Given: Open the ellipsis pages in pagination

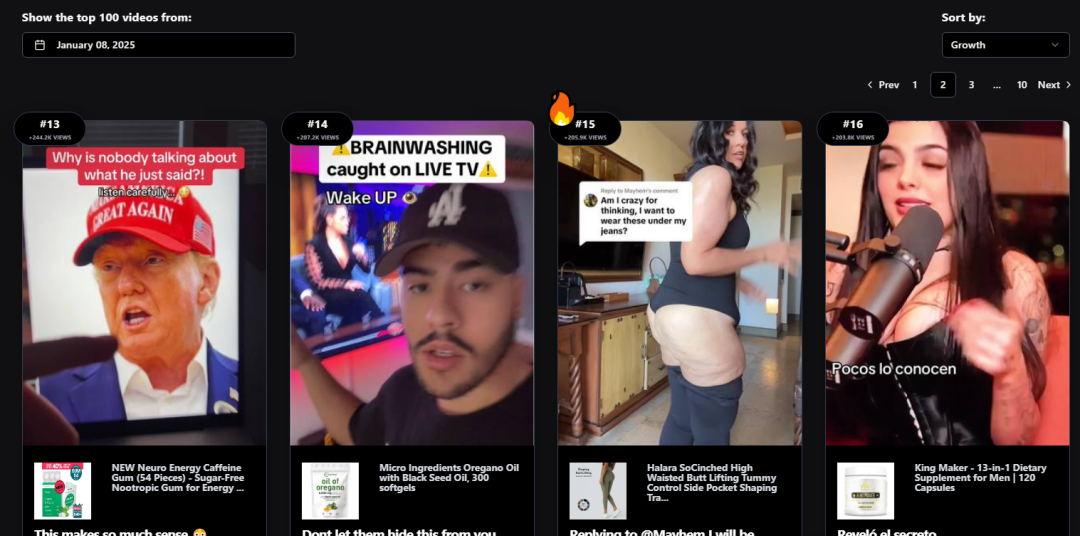Looking at the screenshot, I should click(997, 85).
